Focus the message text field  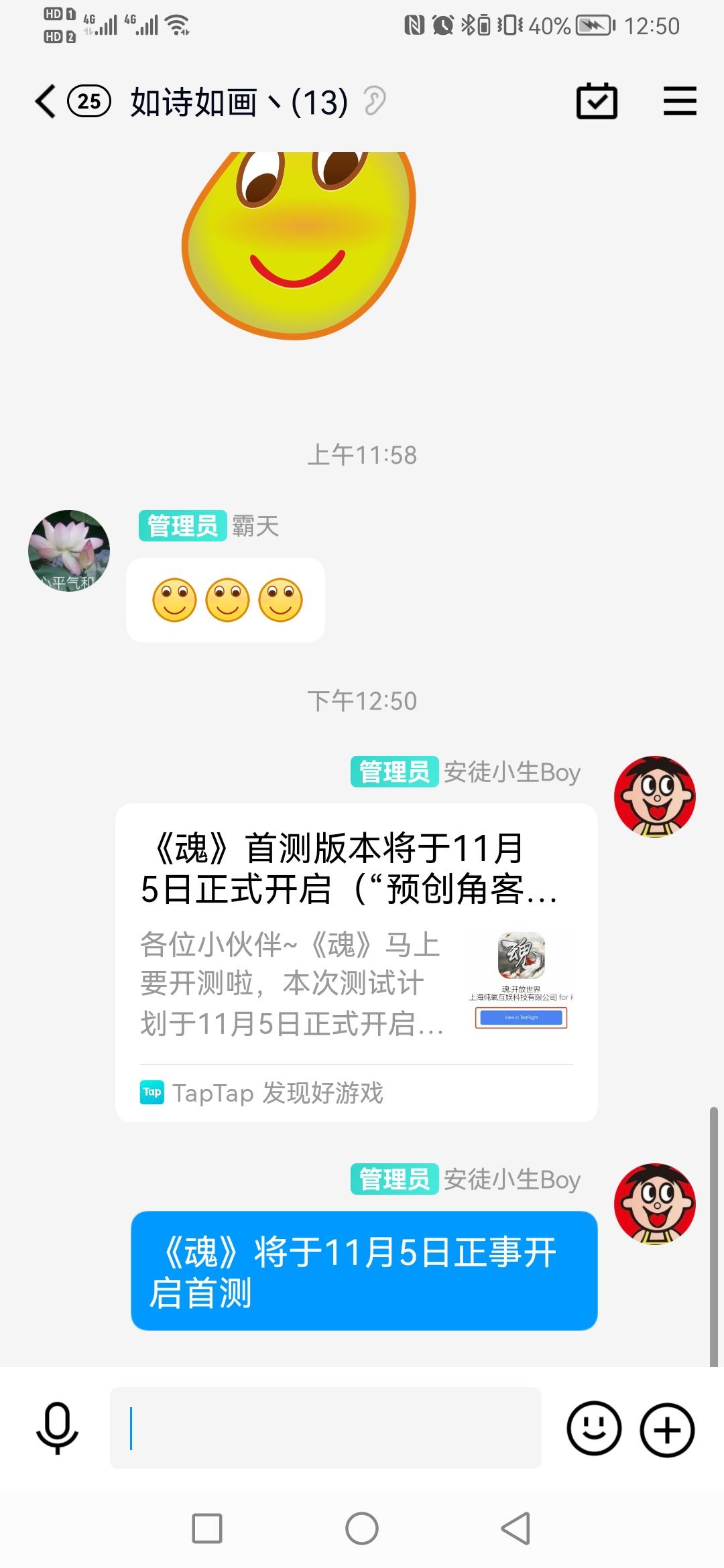pos(326,1427)
